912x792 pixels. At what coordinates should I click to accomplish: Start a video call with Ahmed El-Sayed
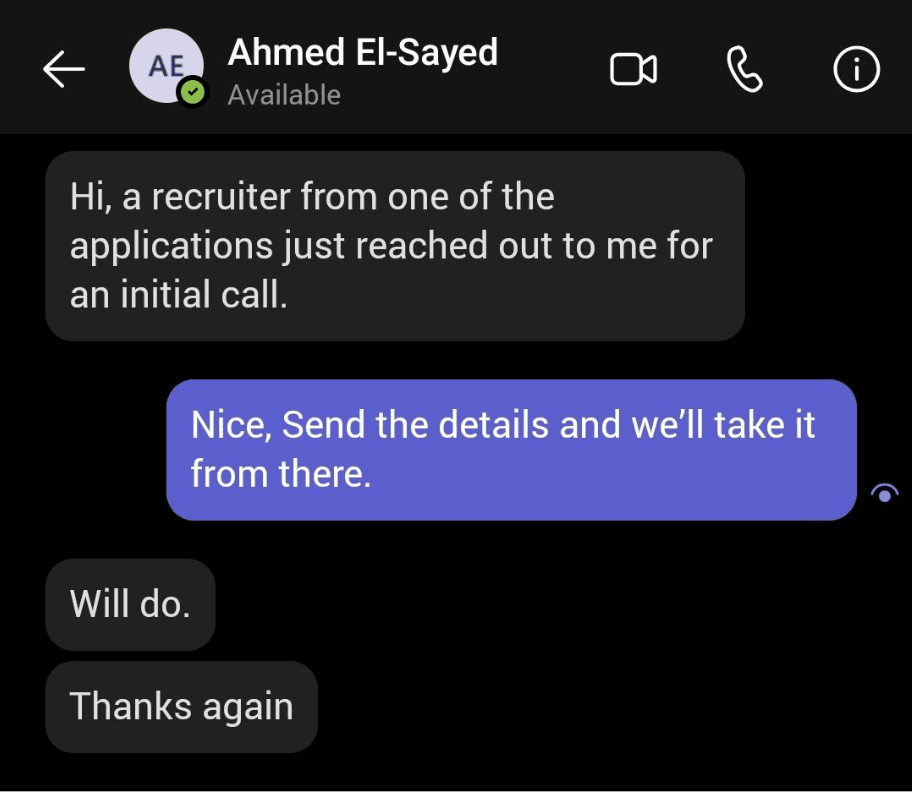pos(633,70)
